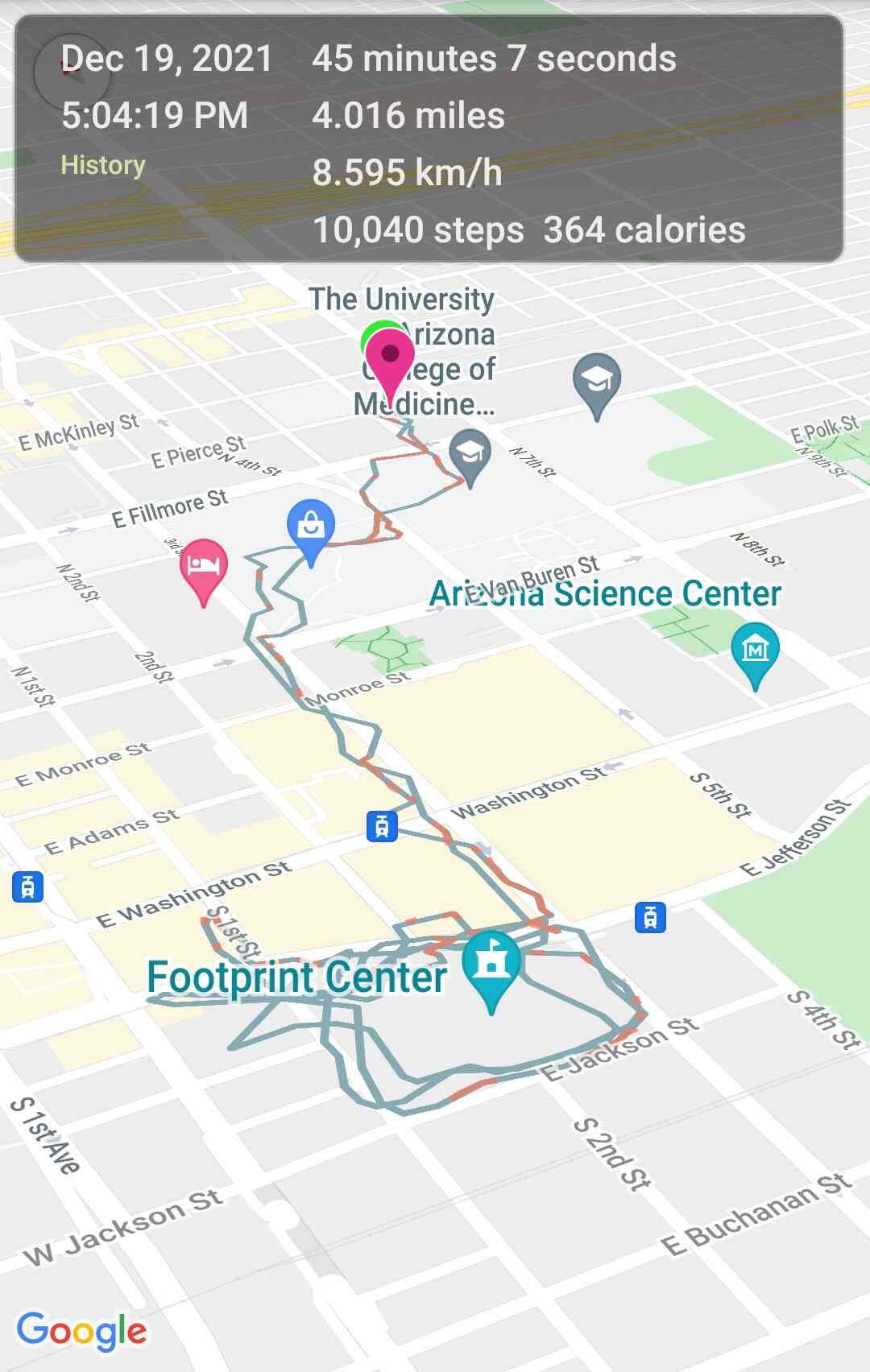Switch to the History tab

coord(103,164)
